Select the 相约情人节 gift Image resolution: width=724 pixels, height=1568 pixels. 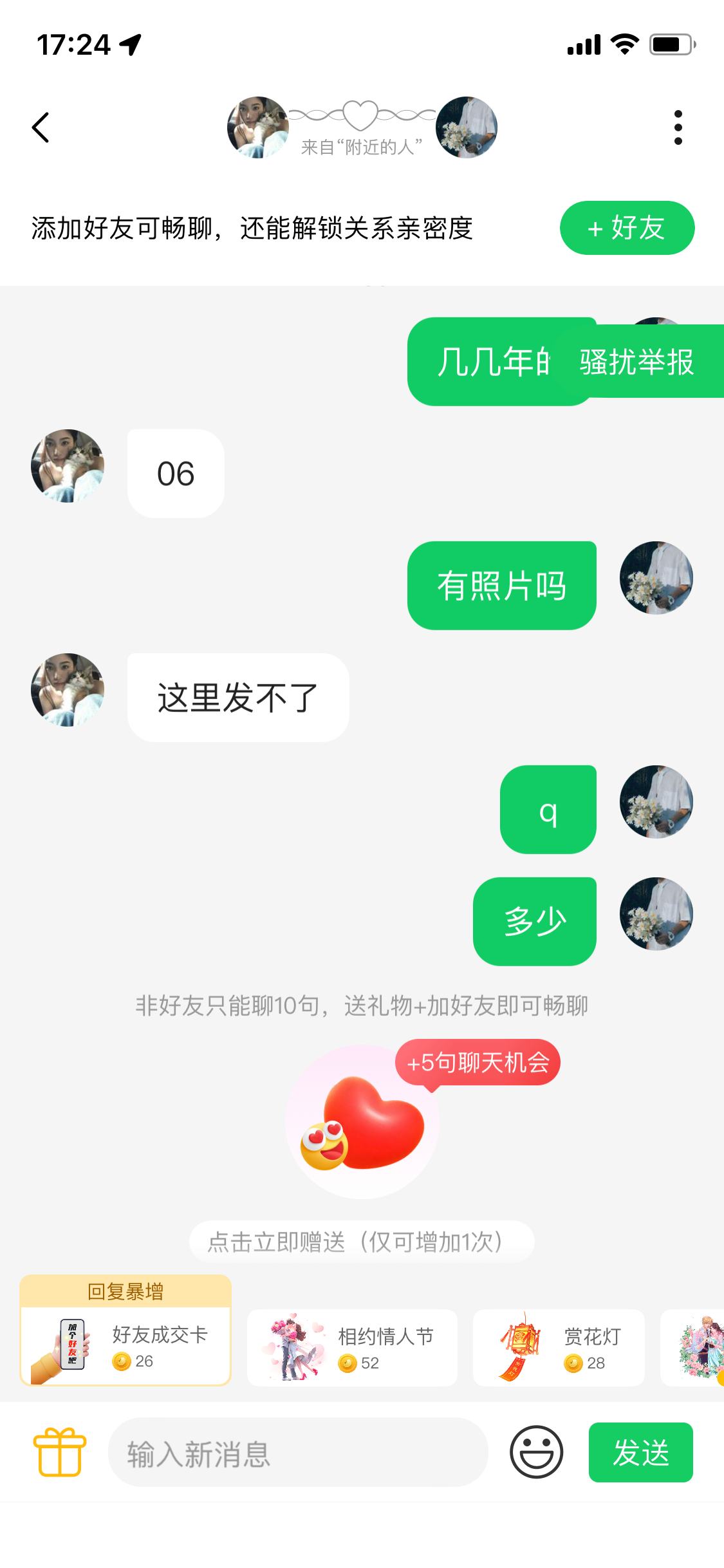click(352, 1348)
